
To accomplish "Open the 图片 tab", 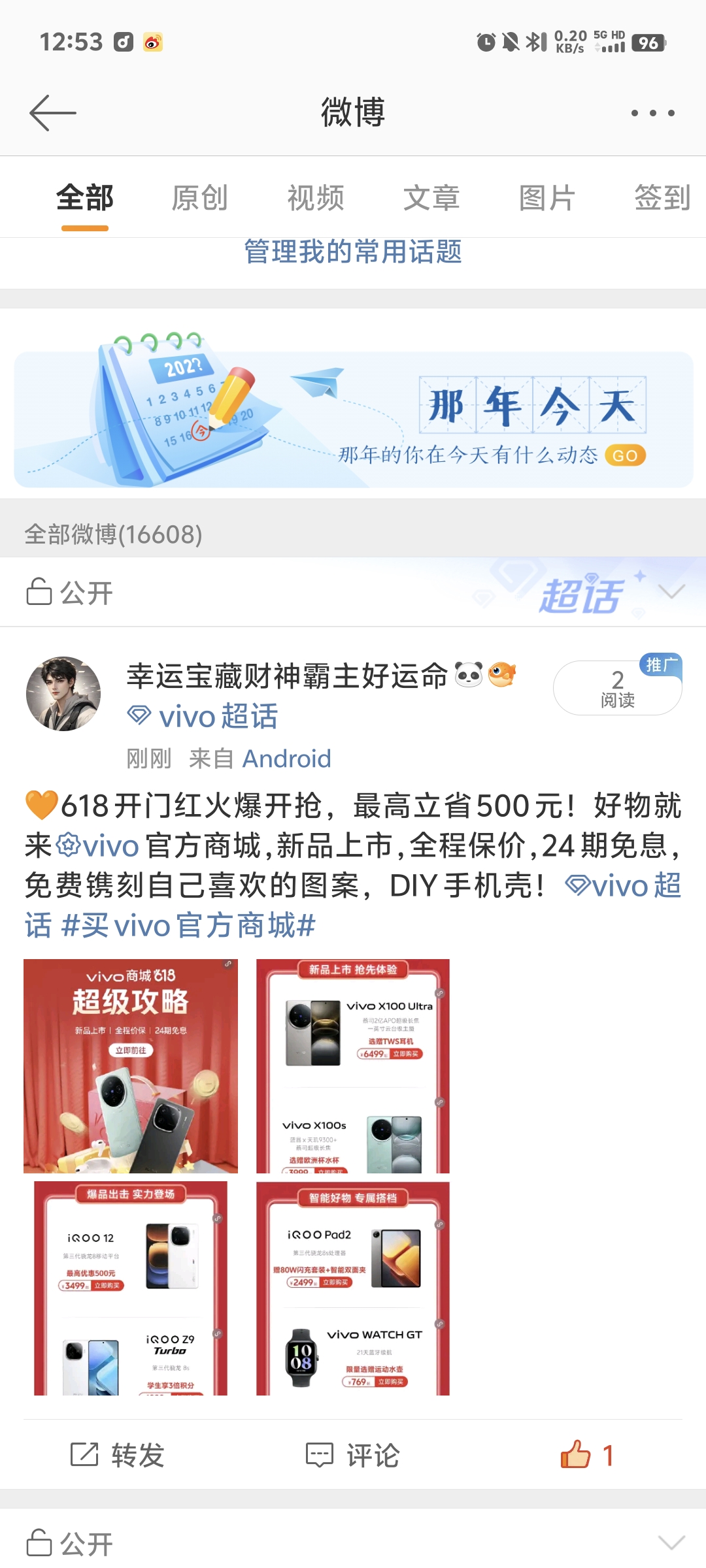I will click(x=547, y=197).
